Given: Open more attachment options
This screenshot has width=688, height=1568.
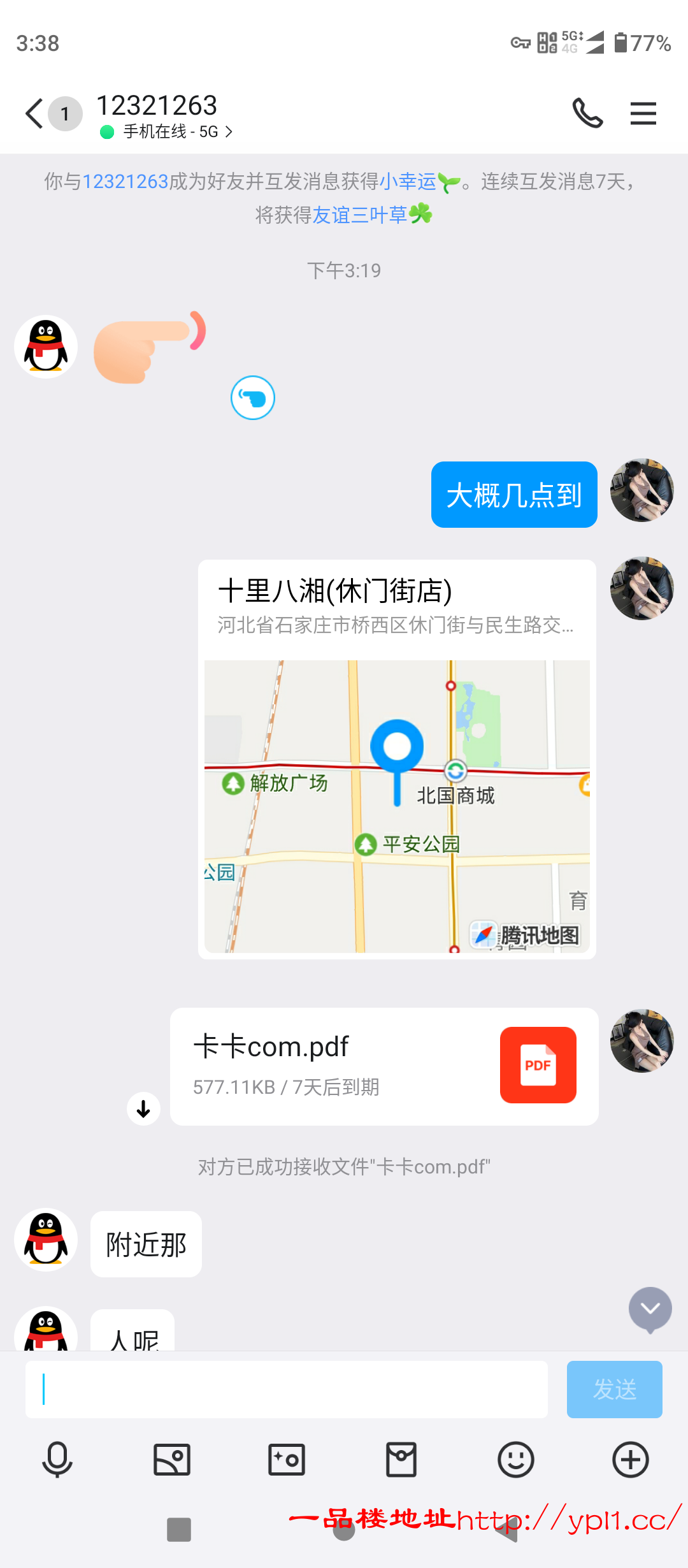Looking at the screenshot, I should pyautogui.click(x=631, y=1459).
